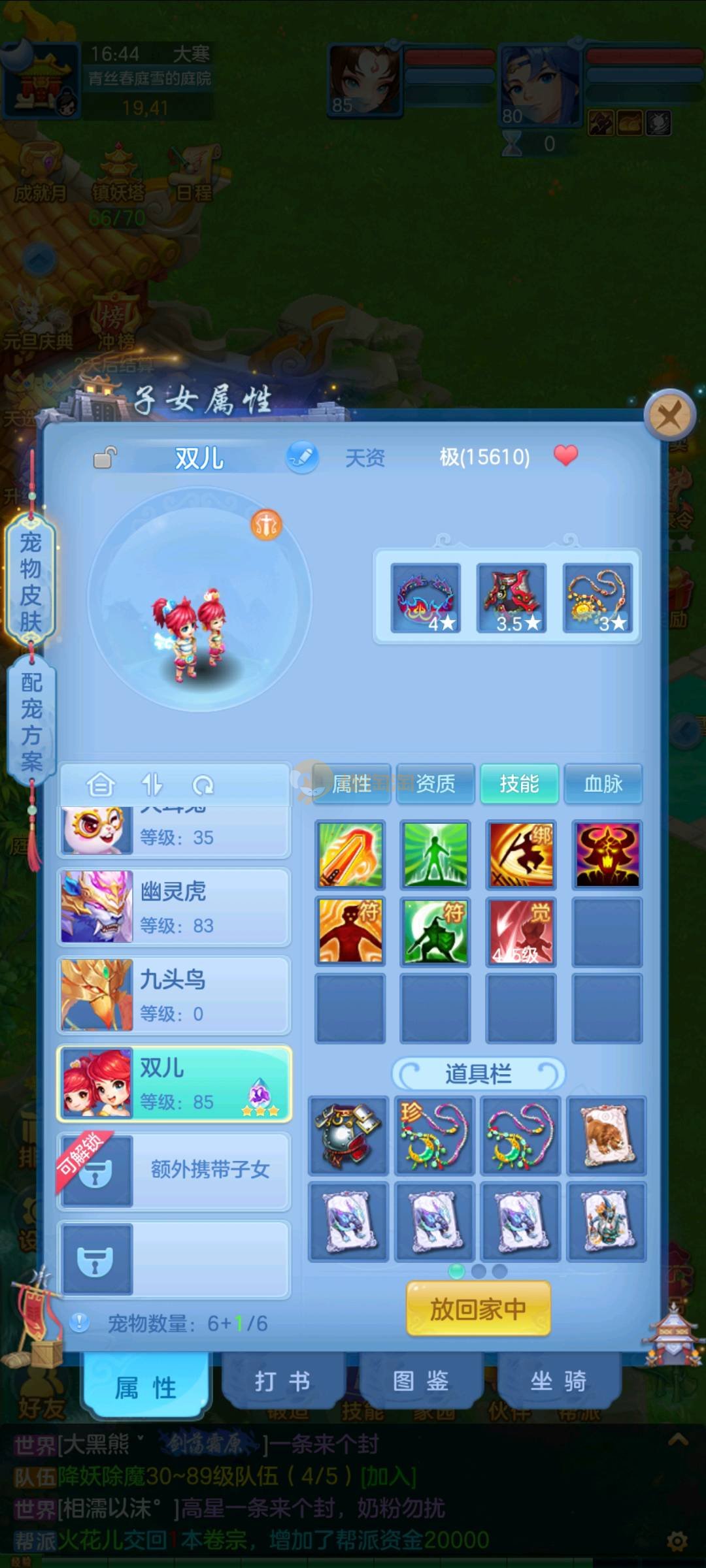Tap the 3.5-star equipment slot
The width and height of the screenshot is (706, 1568).
tap(512, 598)
